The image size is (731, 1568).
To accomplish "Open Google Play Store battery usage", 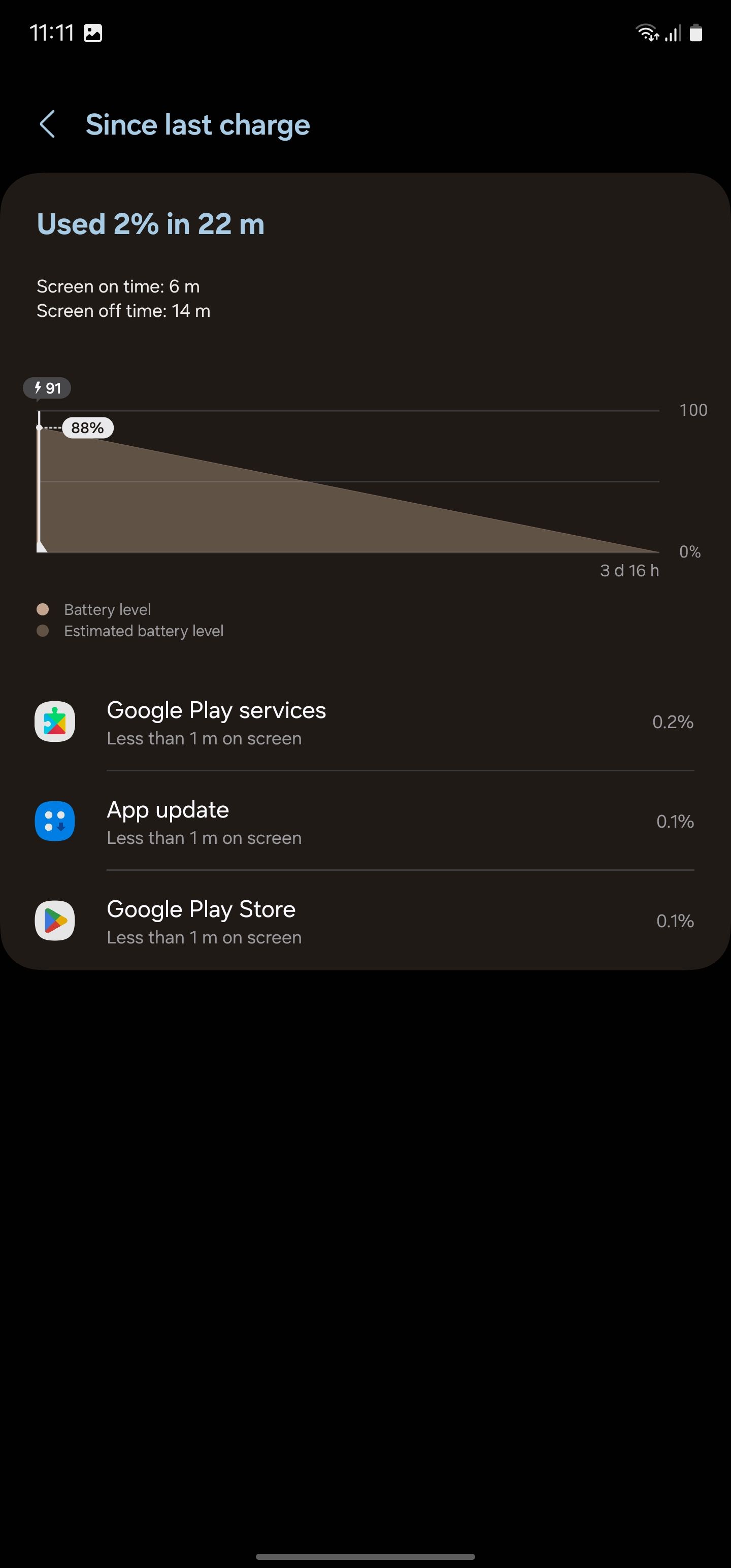I will click(365, 921).
